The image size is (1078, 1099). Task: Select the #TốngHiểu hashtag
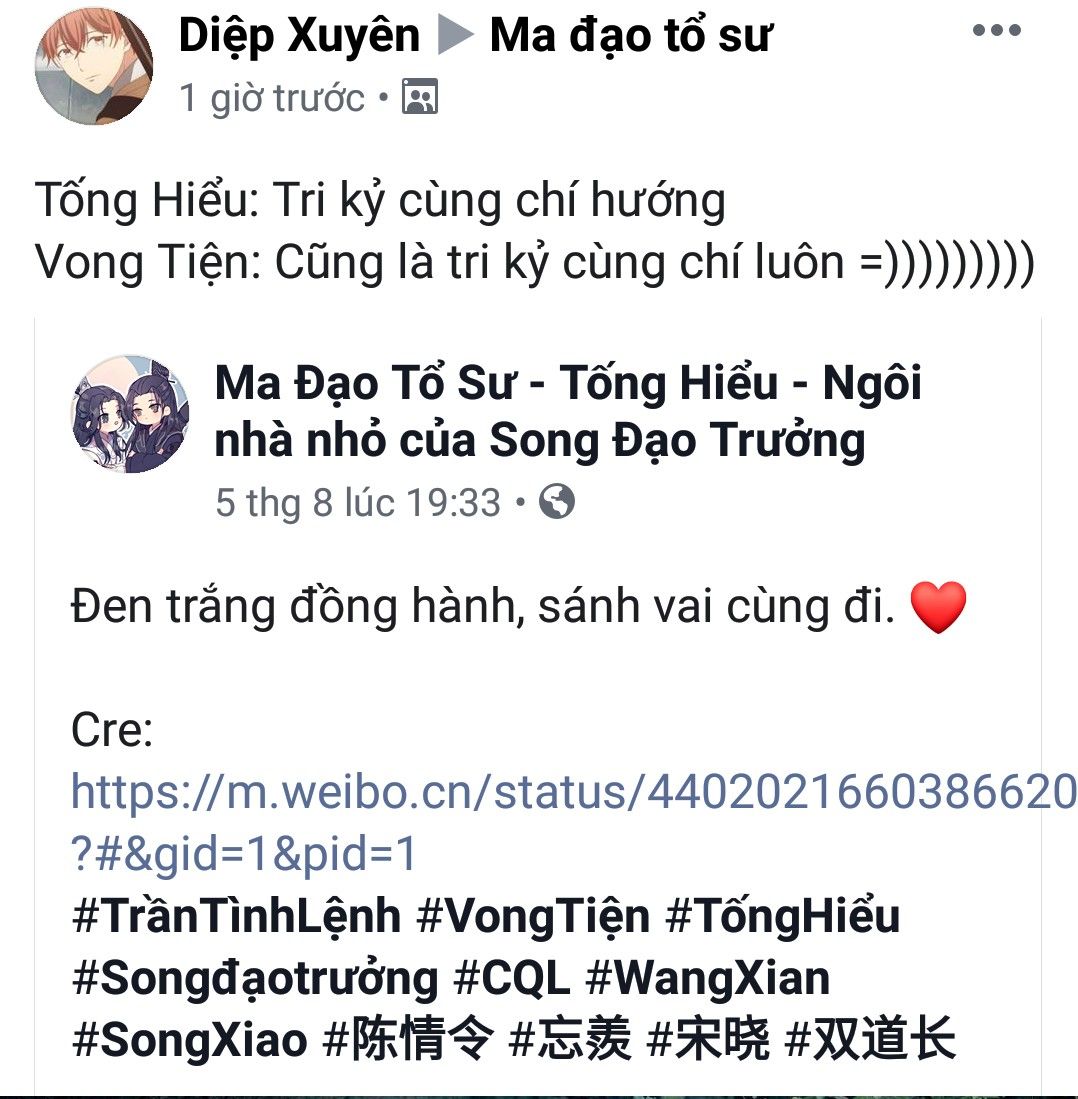(x=783, y=916)
